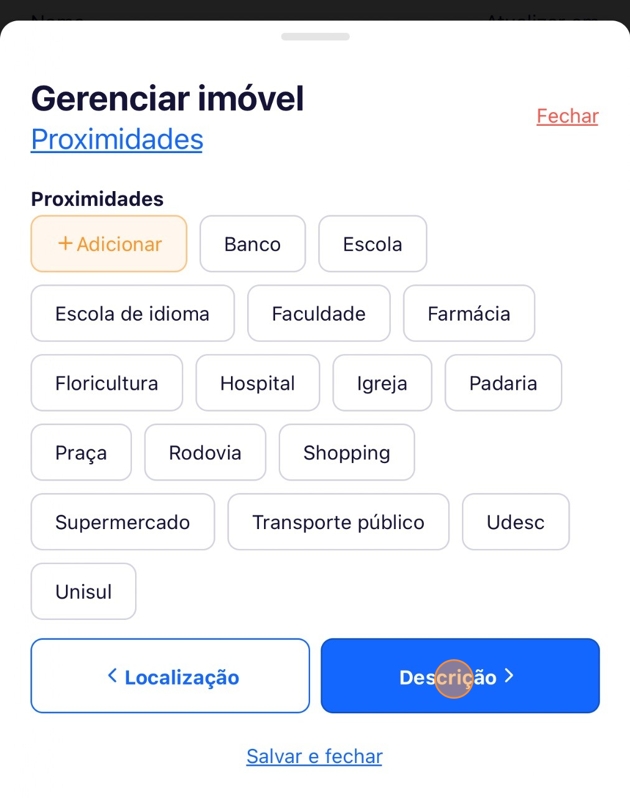Screen dimensions: 630x798
Task: Continue to the Descrição step
Action: point(460,677)
